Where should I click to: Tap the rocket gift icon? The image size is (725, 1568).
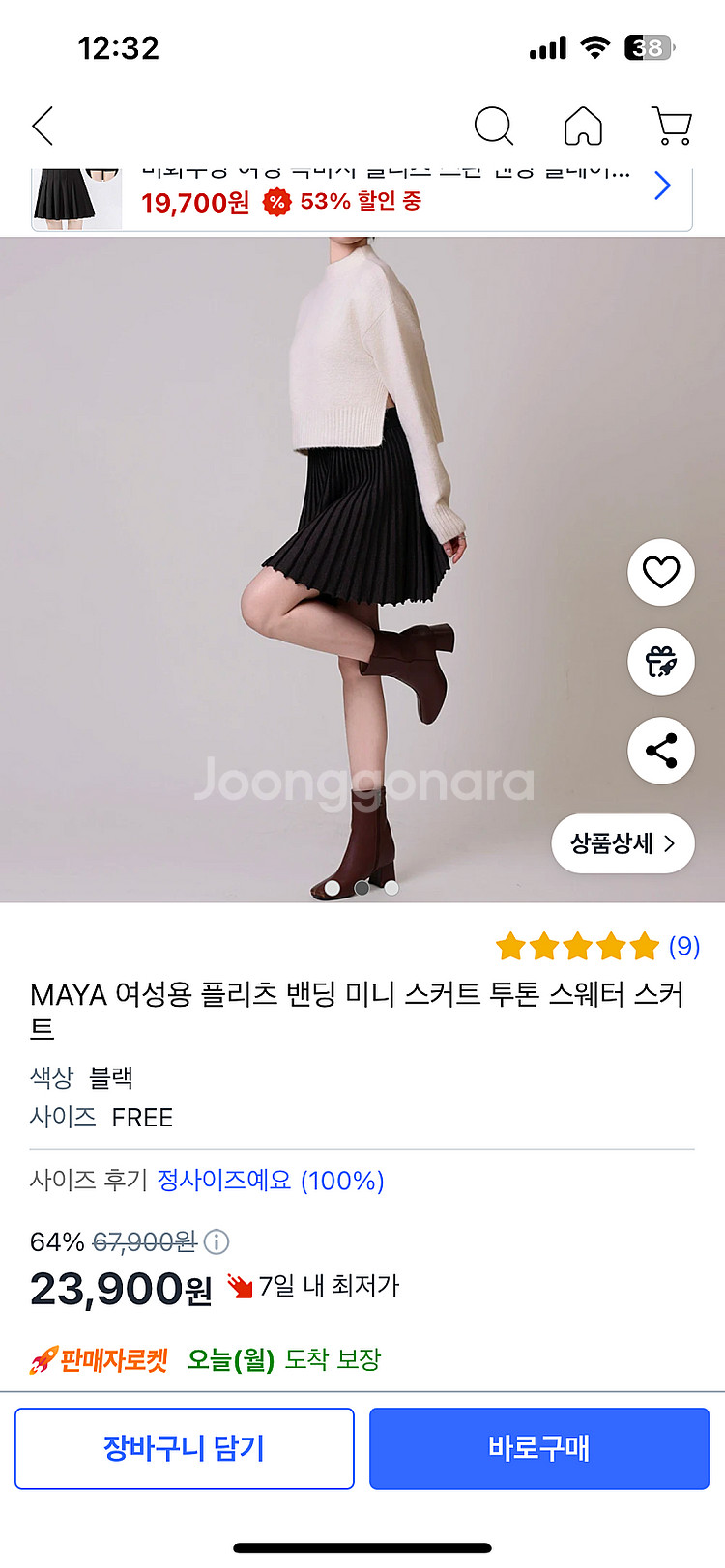click(661, 662)
